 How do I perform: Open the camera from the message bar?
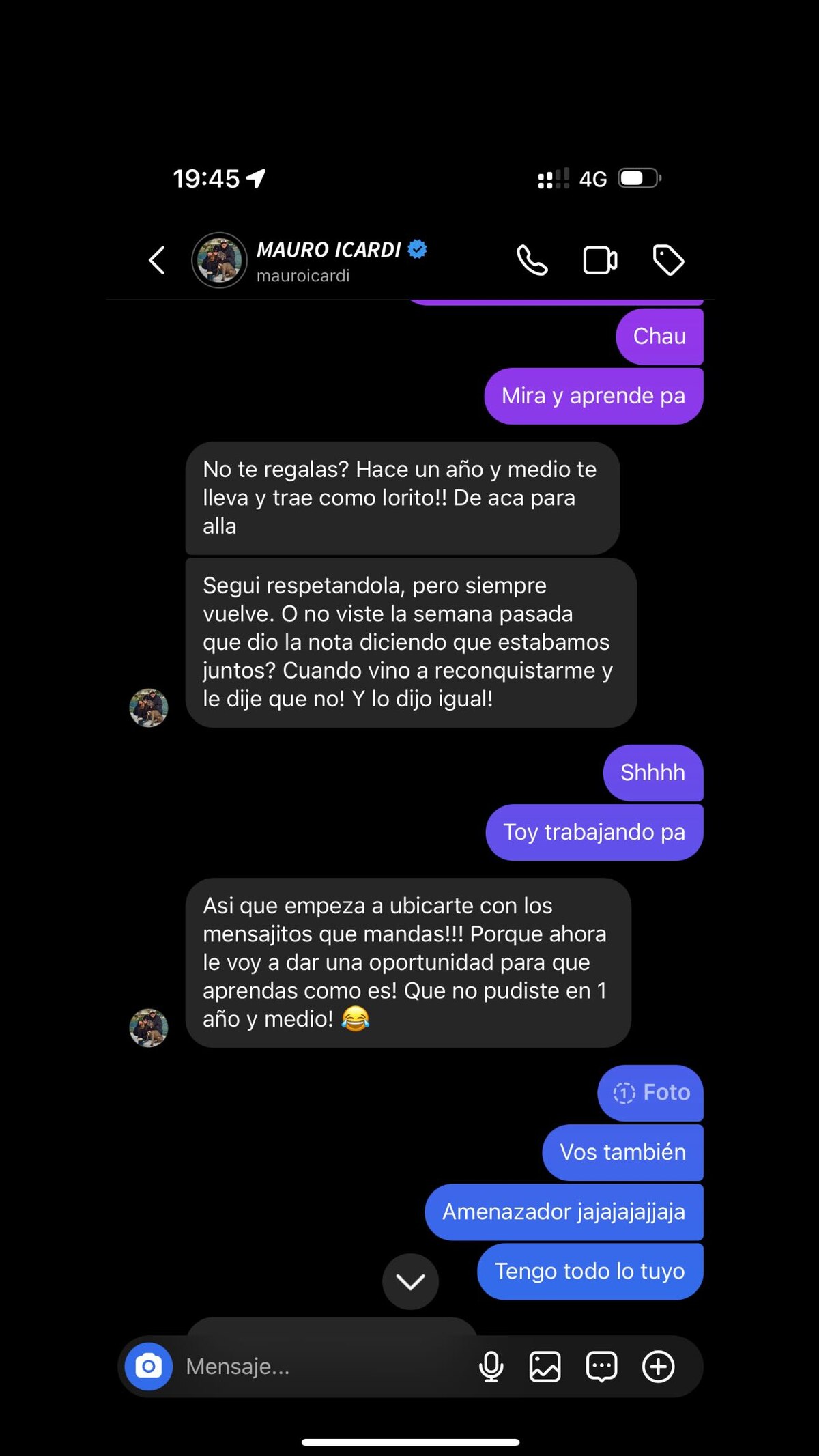click(x=149, y=1366)
